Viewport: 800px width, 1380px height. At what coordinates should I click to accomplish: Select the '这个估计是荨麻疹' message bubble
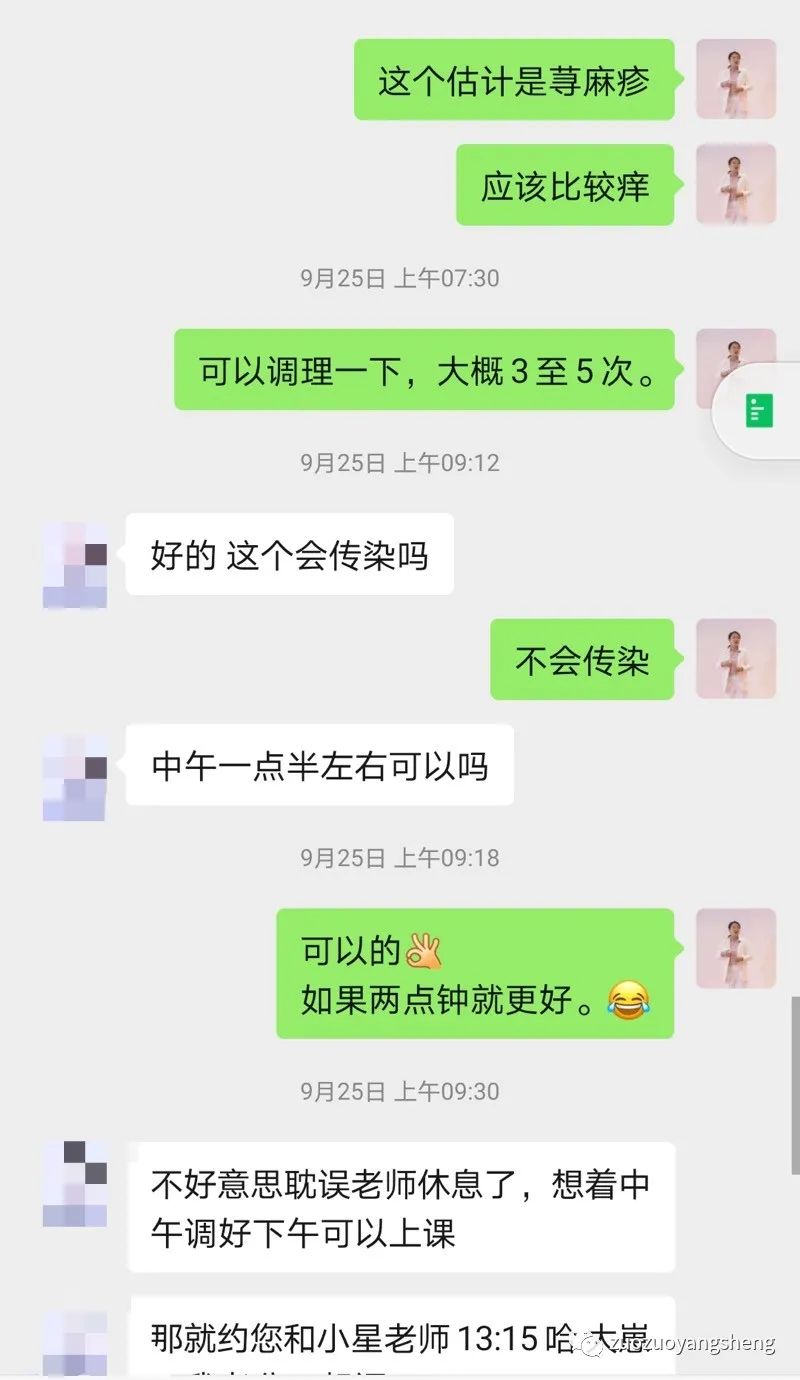point(513,80)
